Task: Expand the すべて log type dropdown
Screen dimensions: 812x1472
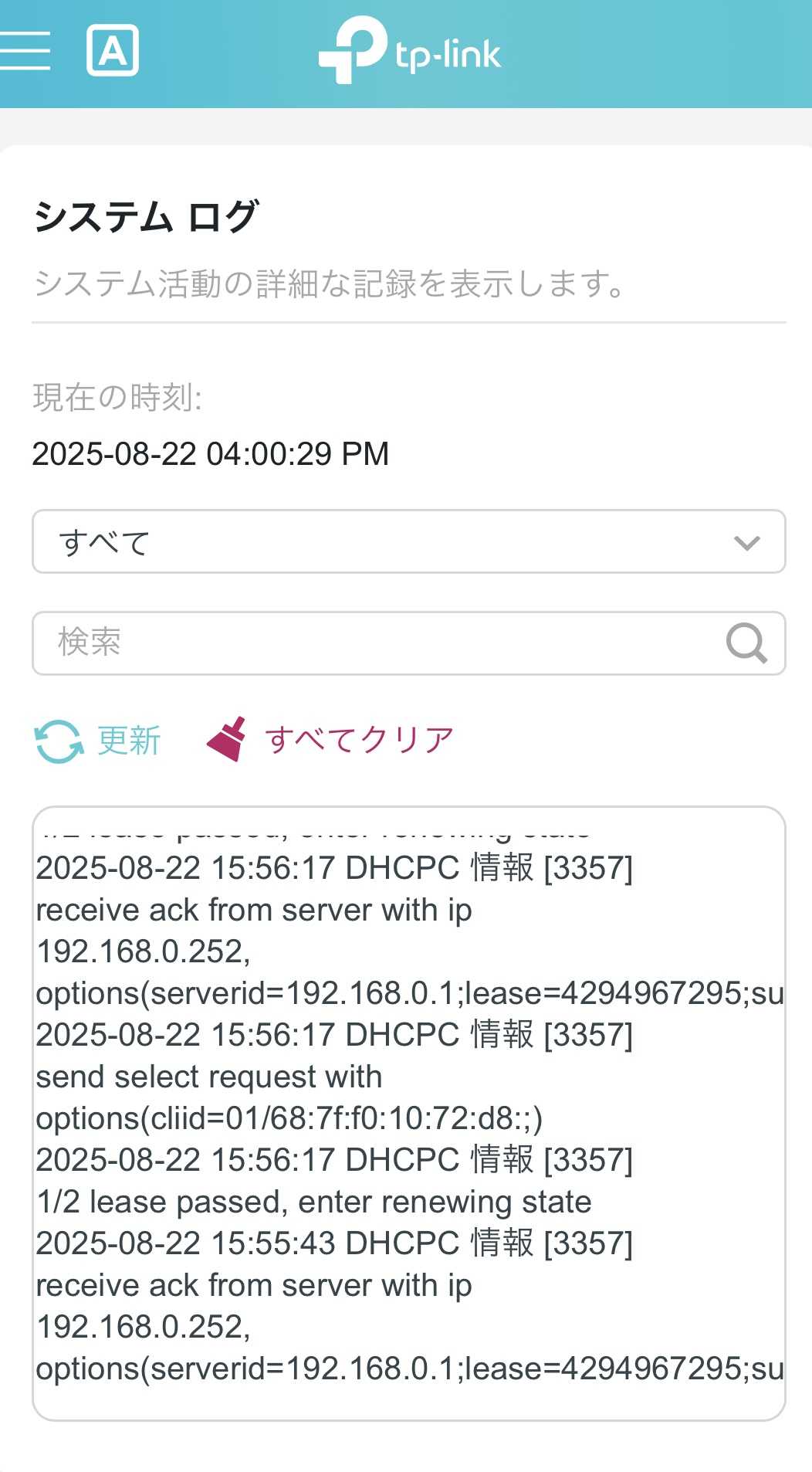Action: (x=408, y=541)
